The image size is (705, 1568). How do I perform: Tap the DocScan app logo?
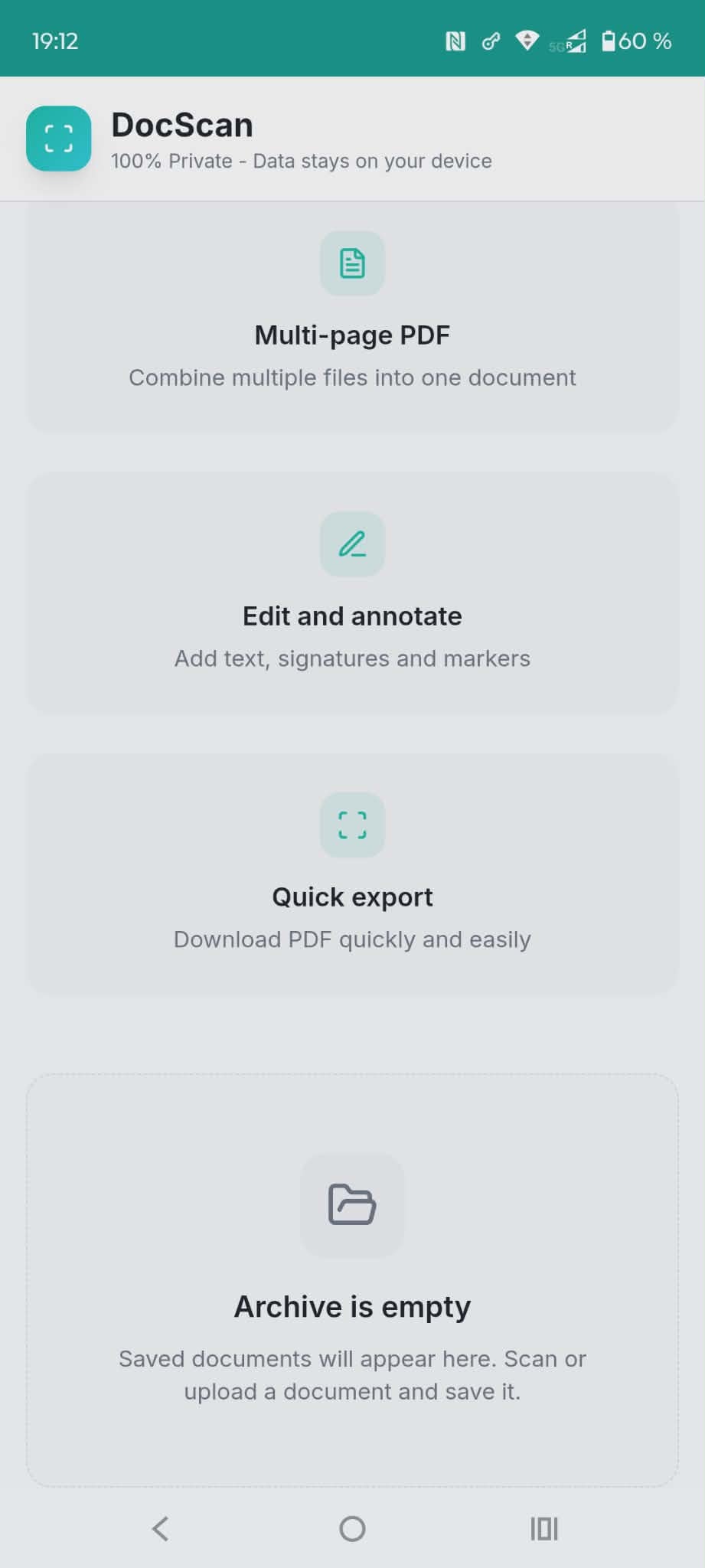58,139
